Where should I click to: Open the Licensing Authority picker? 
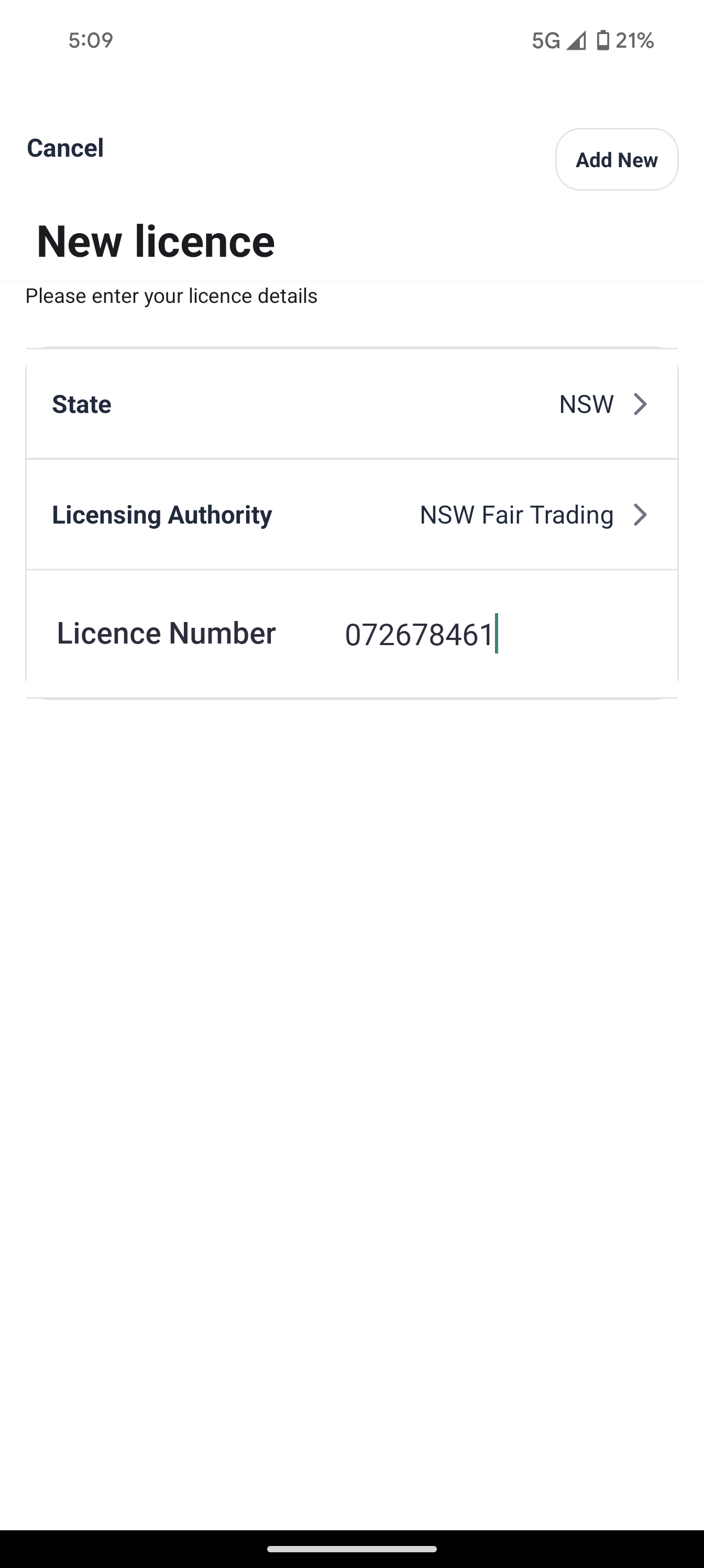351,515
